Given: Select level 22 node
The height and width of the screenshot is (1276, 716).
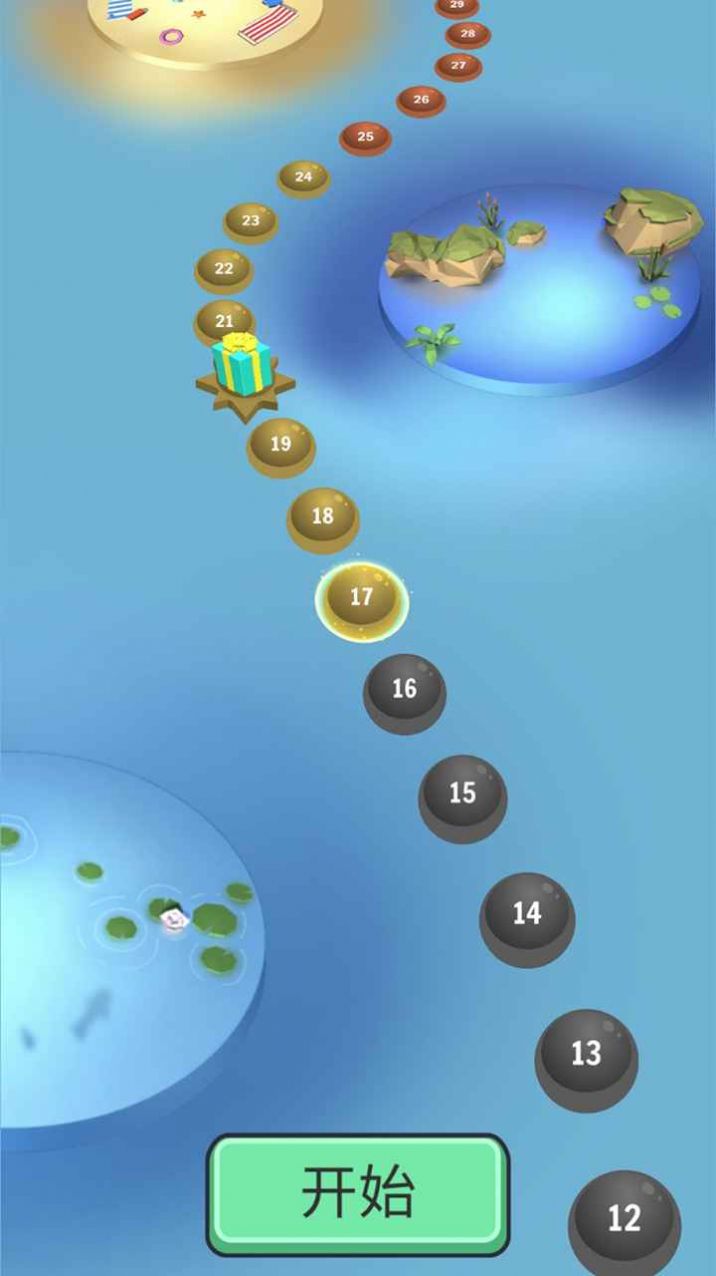Looking at the screenshot, I should (224, 269).
